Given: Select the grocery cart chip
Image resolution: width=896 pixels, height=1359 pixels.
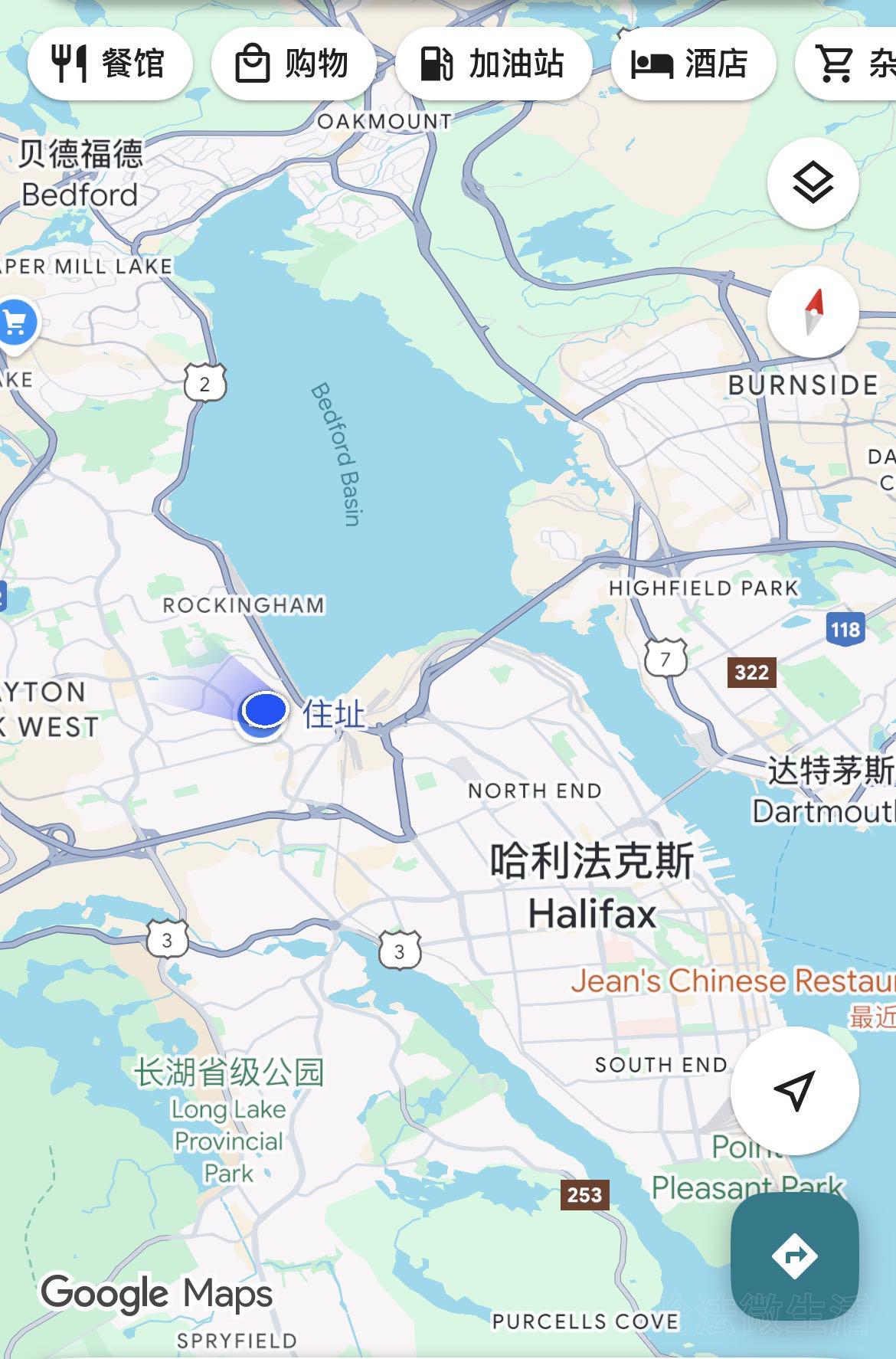Looking at the screenshot, I should tap(850, 64).
